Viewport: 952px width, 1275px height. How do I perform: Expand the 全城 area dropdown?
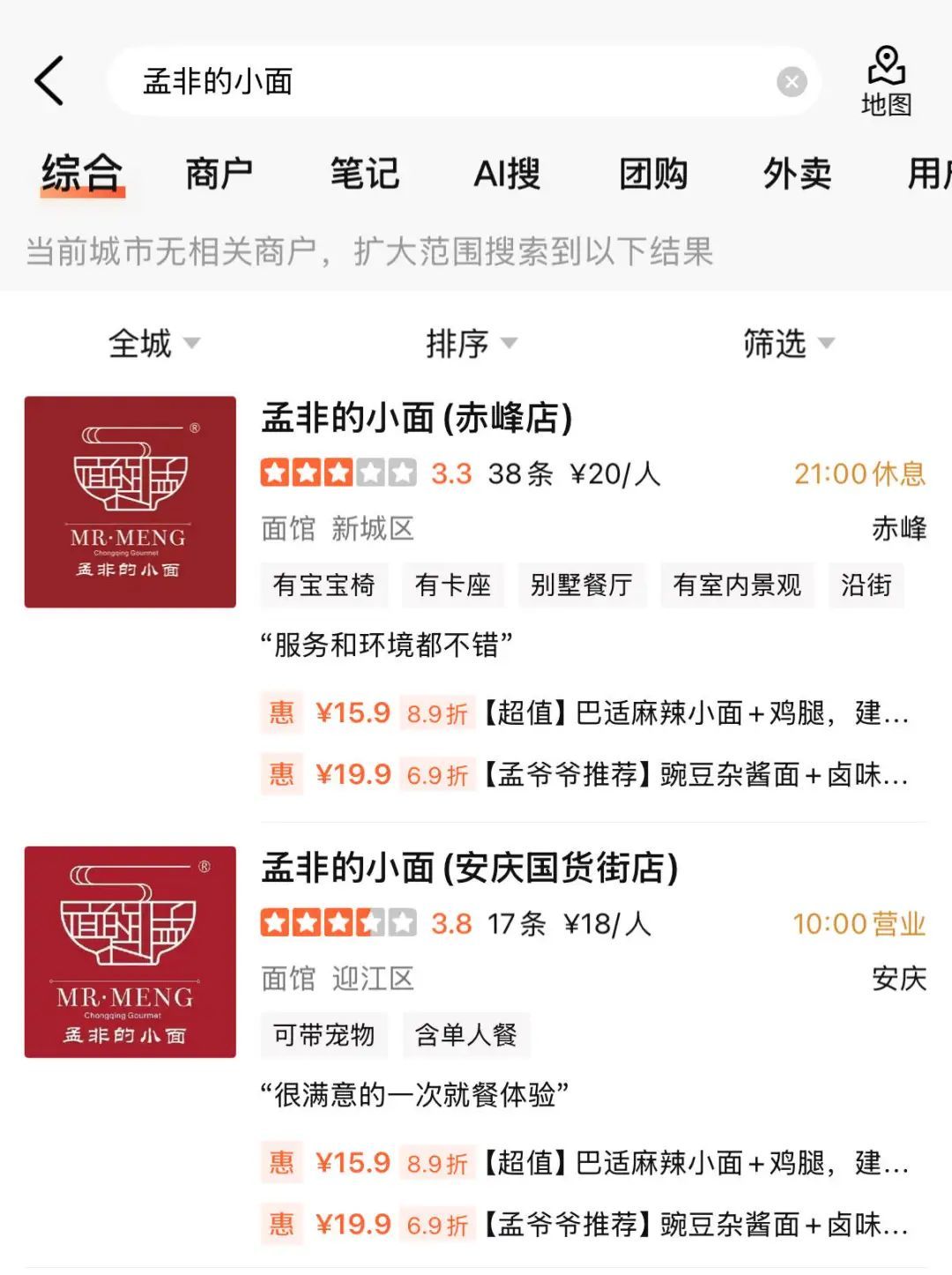(153, 343)
